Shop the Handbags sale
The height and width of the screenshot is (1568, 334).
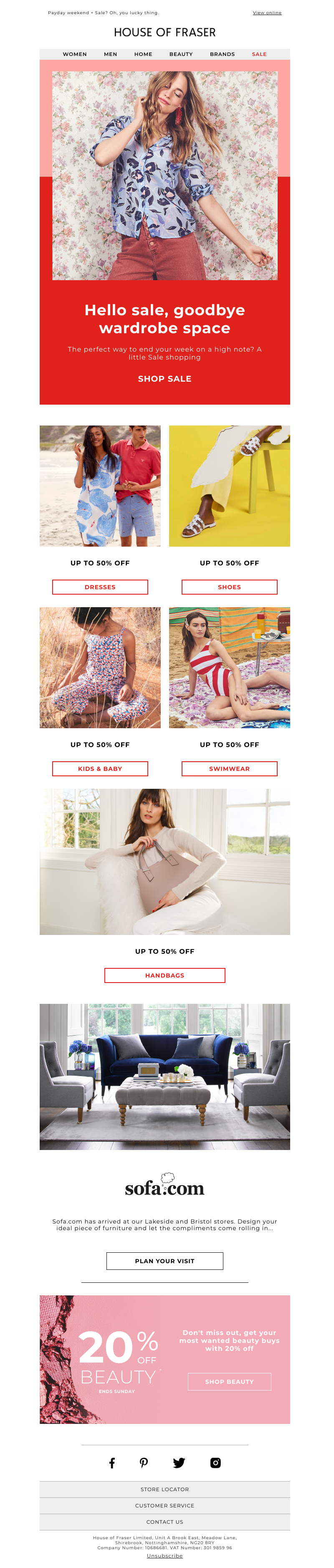[165, 975]
